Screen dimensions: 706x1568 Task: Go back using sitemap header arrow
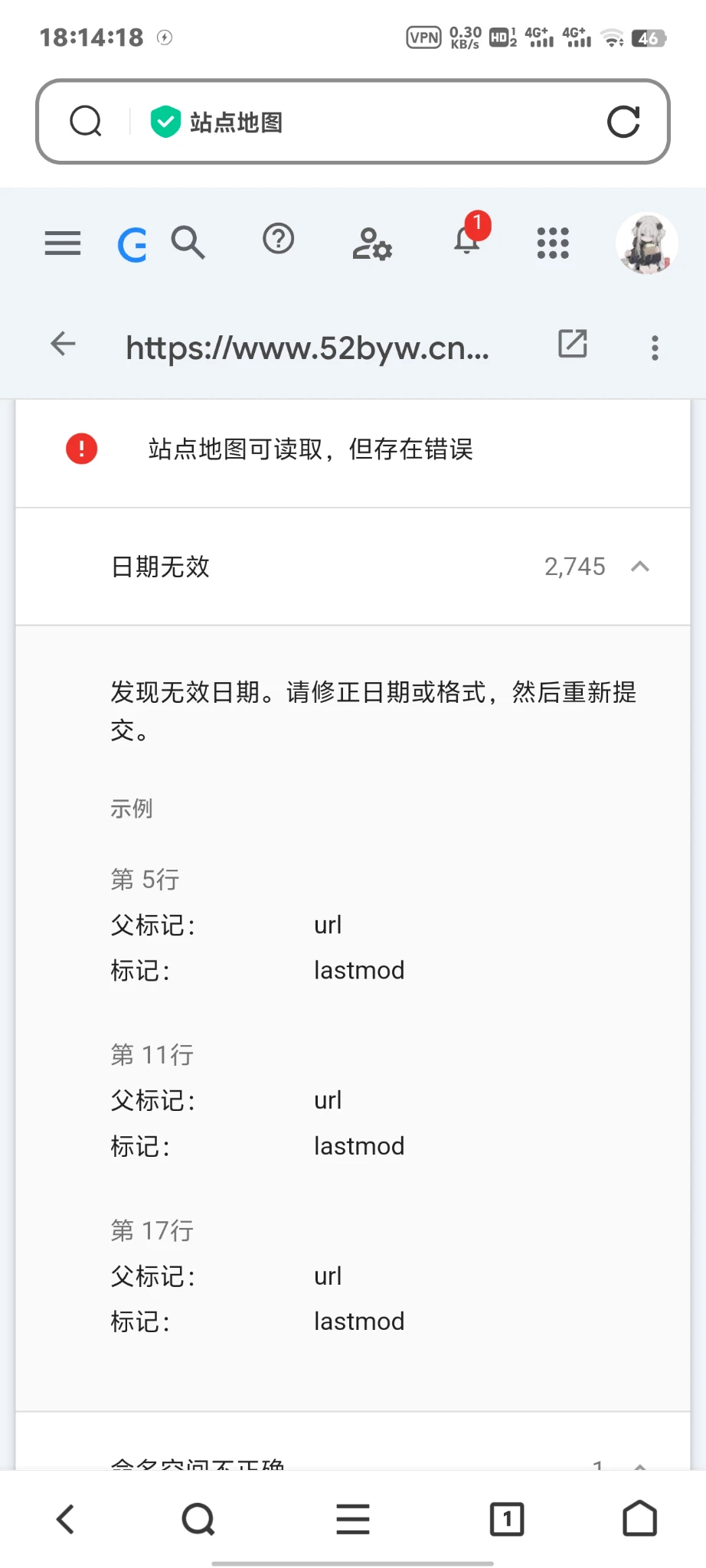pyautogui.click(x=63, y=344)
